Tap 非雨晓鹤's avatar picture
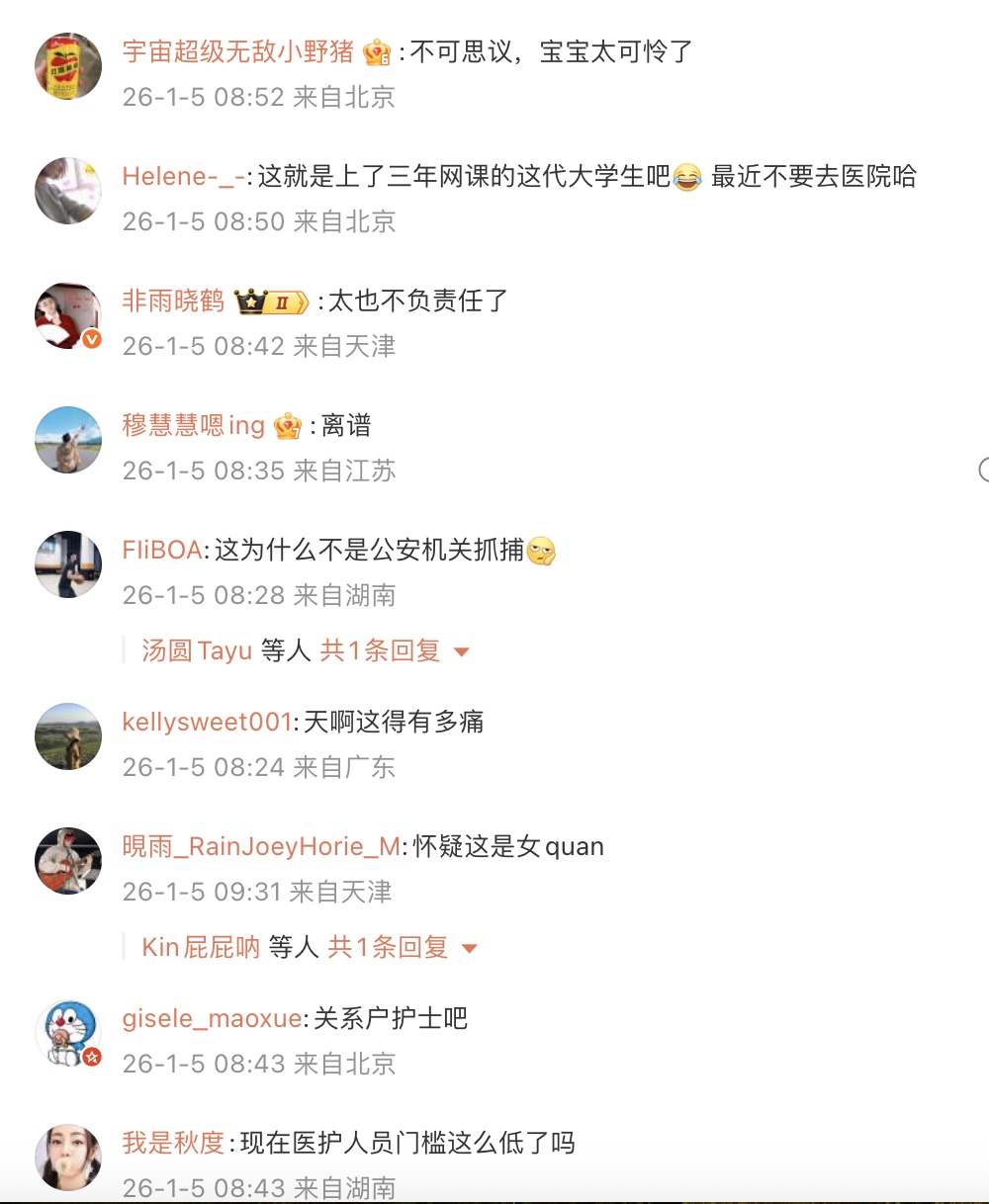The image size is (989, 1204). click(68, 315)
